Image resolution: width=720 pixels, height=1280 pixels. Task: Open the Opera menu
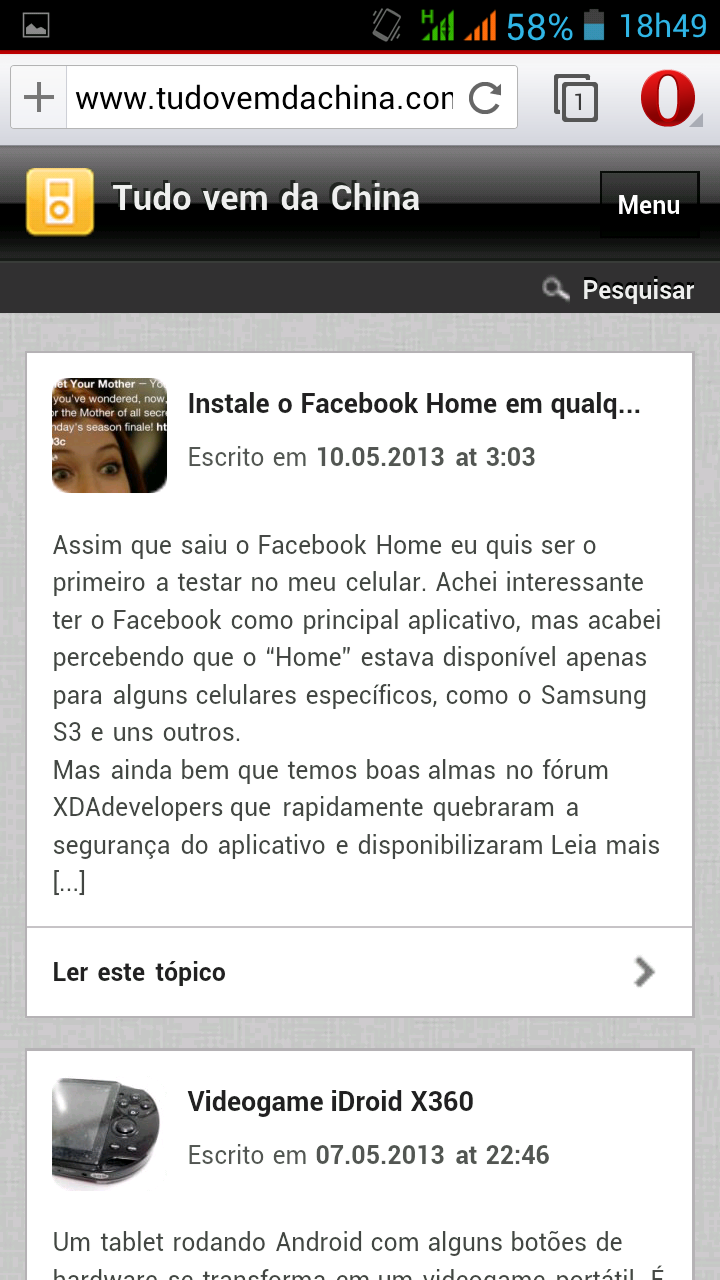[x=668, y=98]
